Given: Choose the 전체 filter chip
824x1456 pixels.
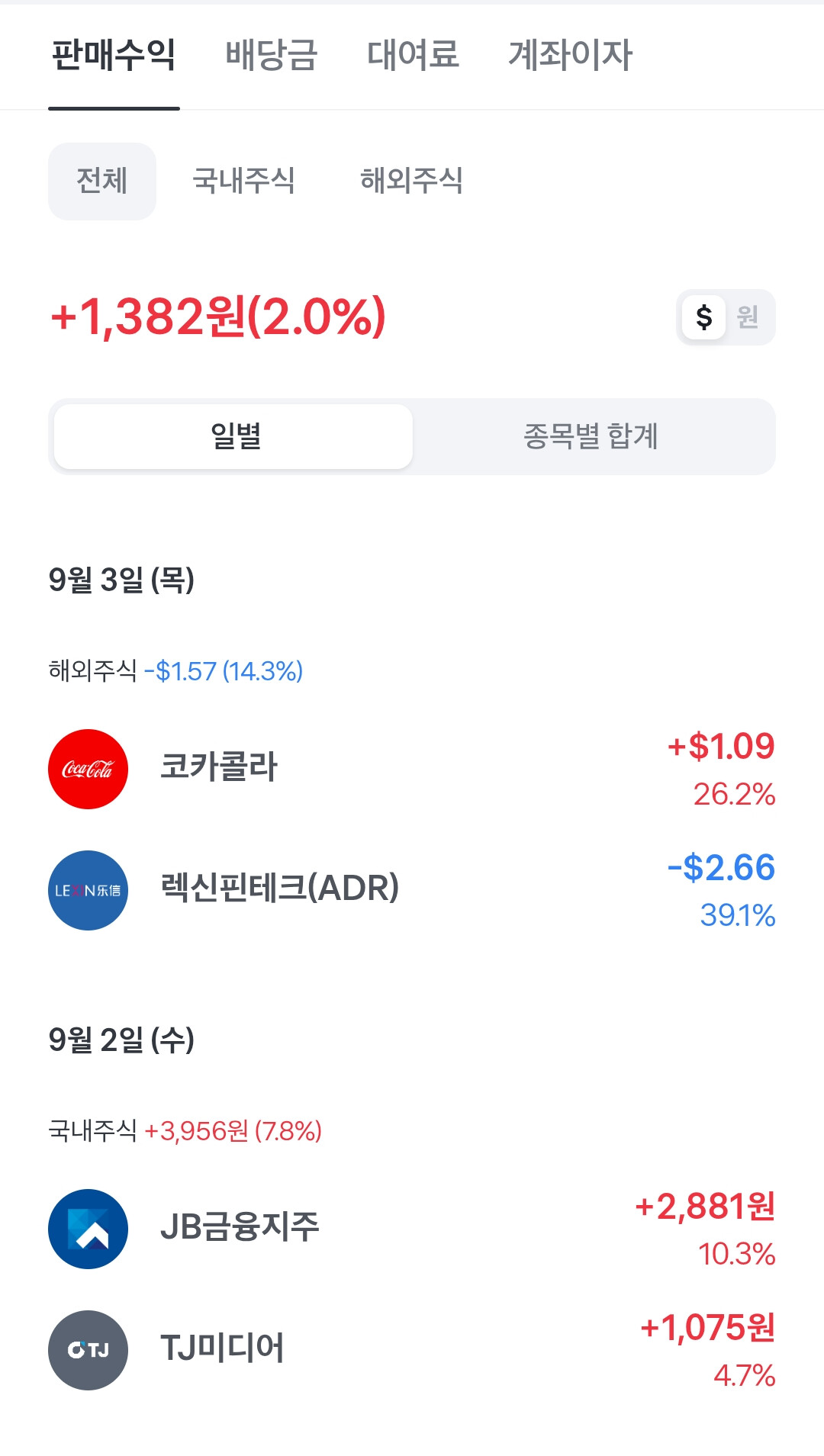Looking at the screenshot, I should (x=102, y=182).
